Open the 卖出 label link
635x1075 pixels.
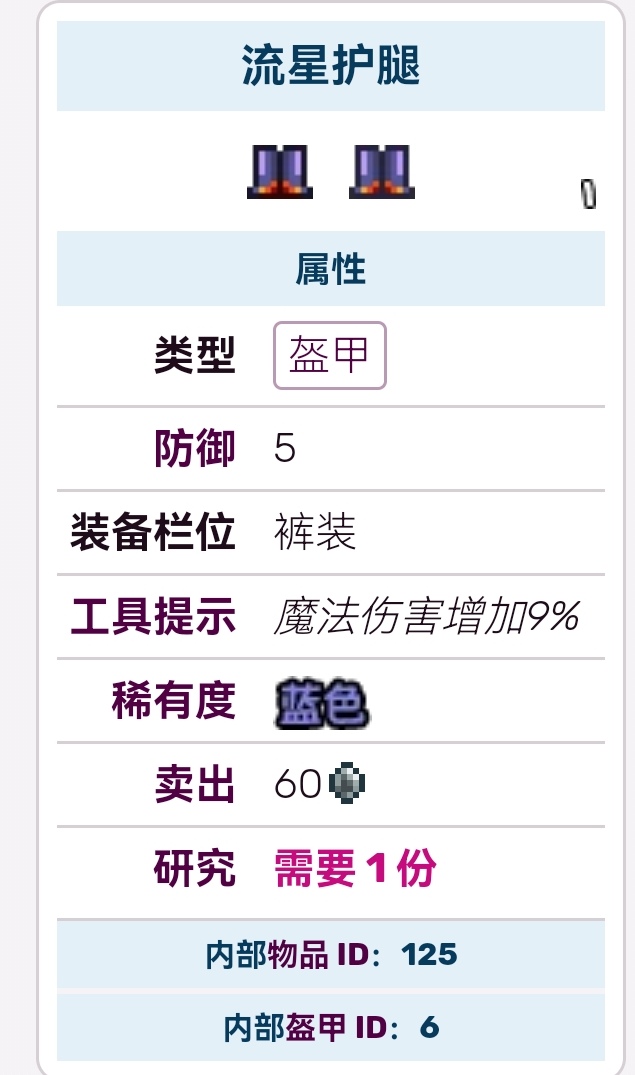point(195,784)
